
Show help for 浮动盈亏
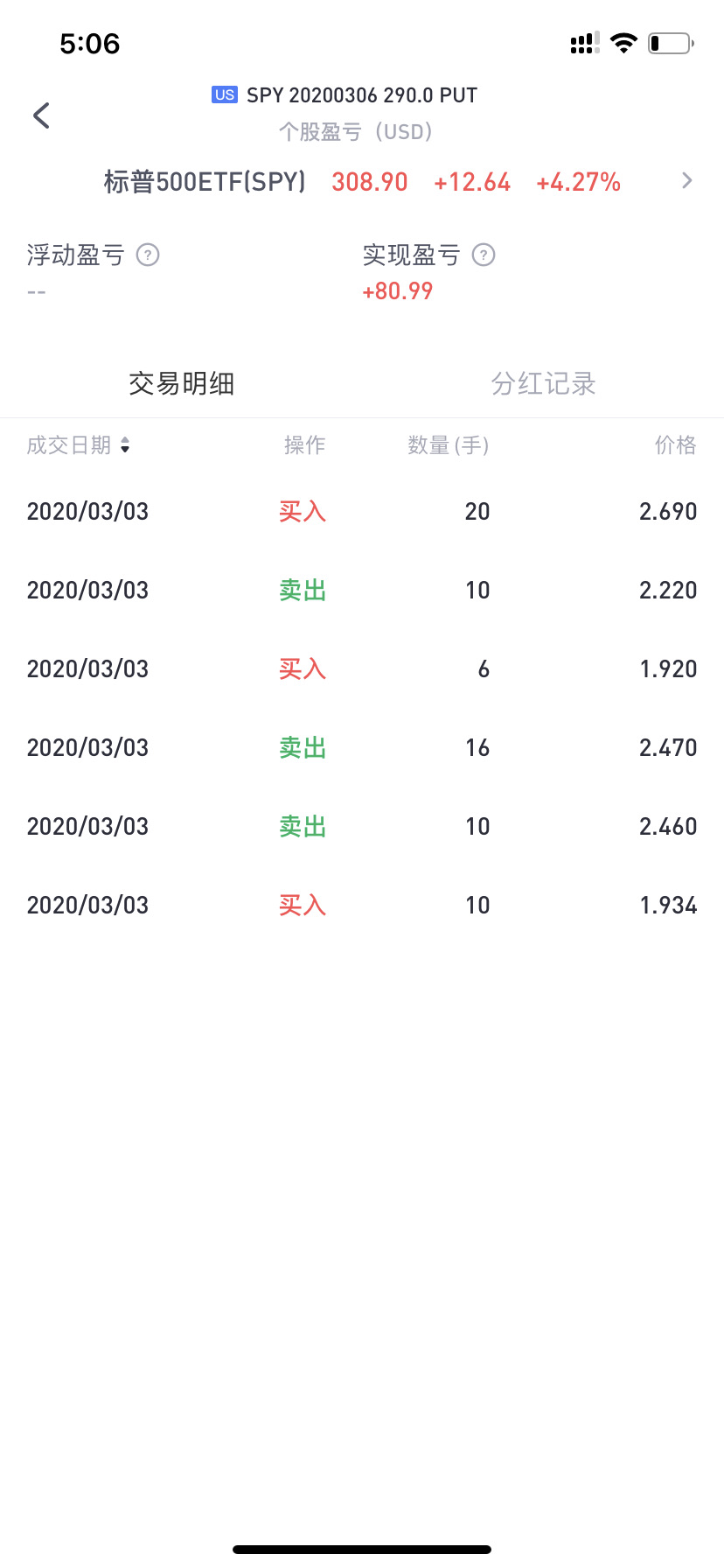point(148,255)
